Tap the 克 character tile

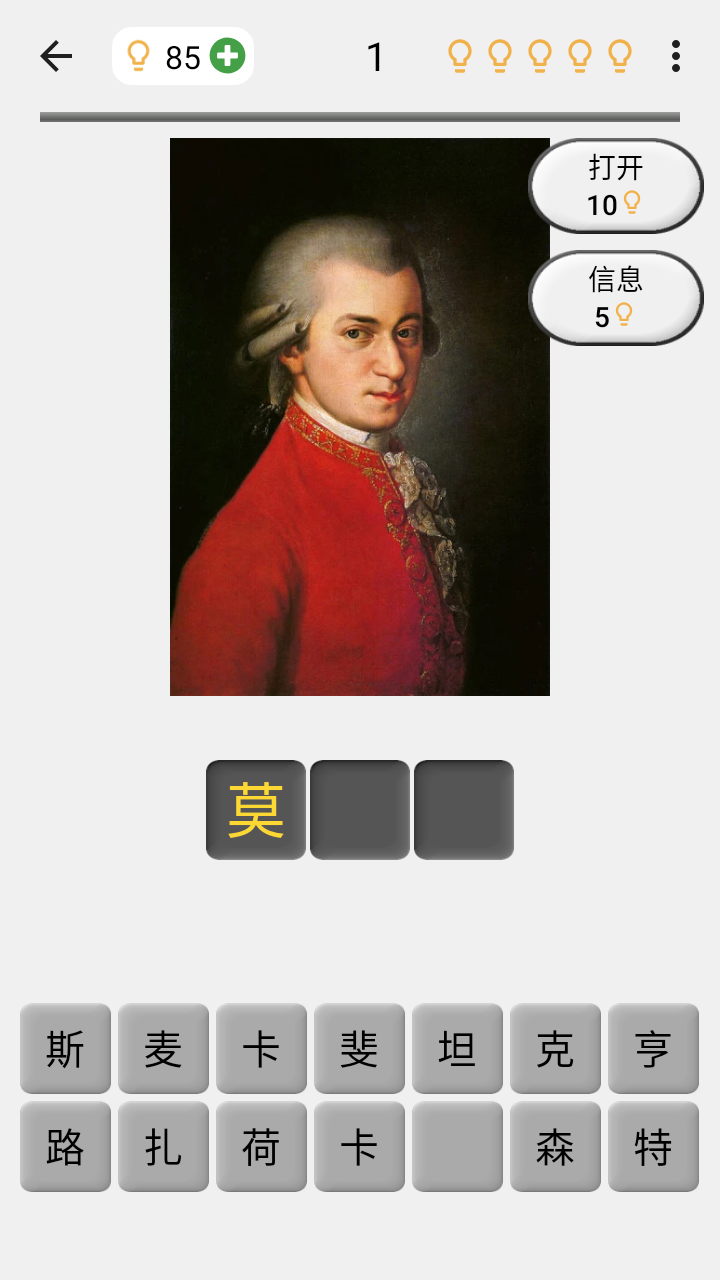pyautogui.click(x=555, y=1049)
